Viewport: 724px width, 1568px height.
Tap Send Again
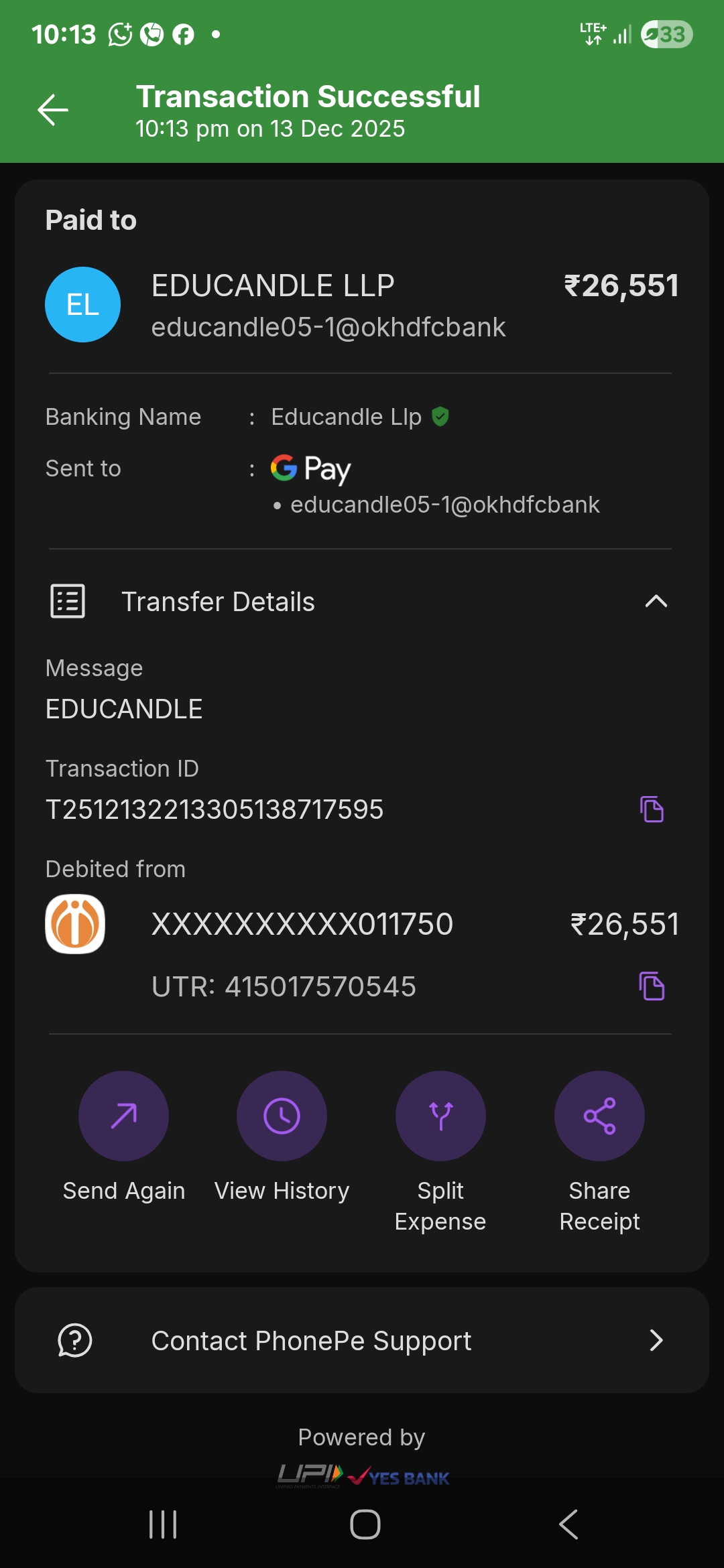tap(123, 1116)
